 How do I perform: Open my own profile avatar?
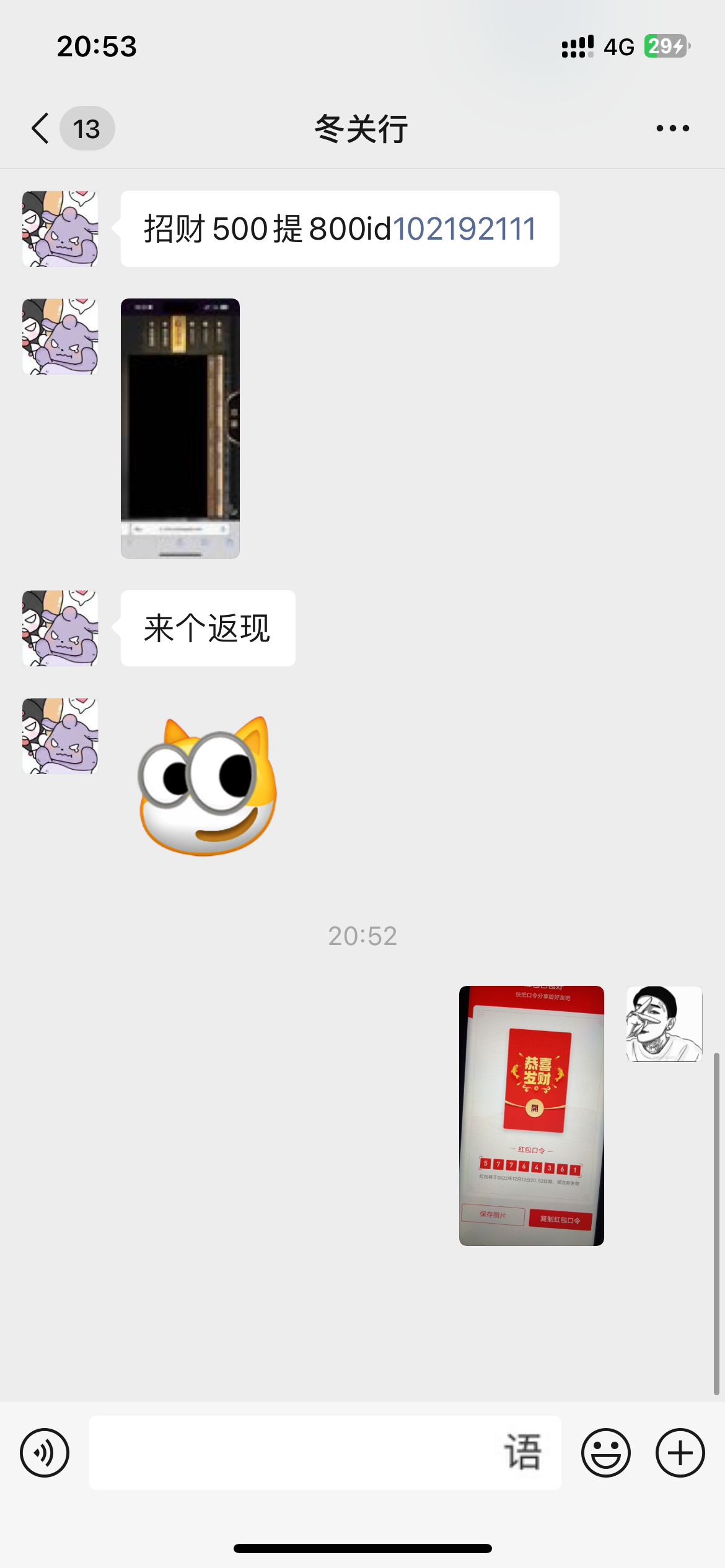coord(664,1024)
